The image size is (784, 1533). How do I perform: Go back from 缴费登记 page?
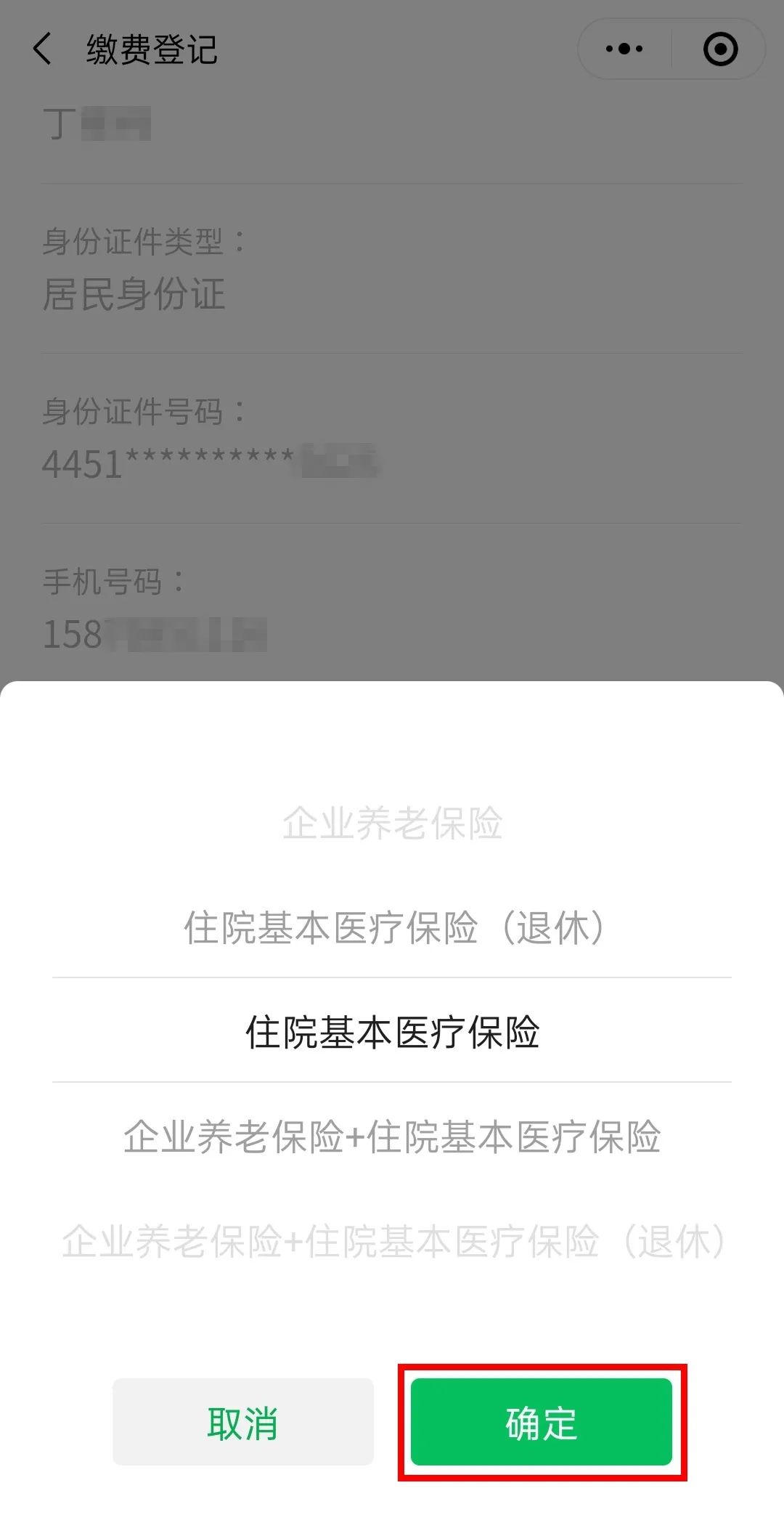click(x=42, y=49)
